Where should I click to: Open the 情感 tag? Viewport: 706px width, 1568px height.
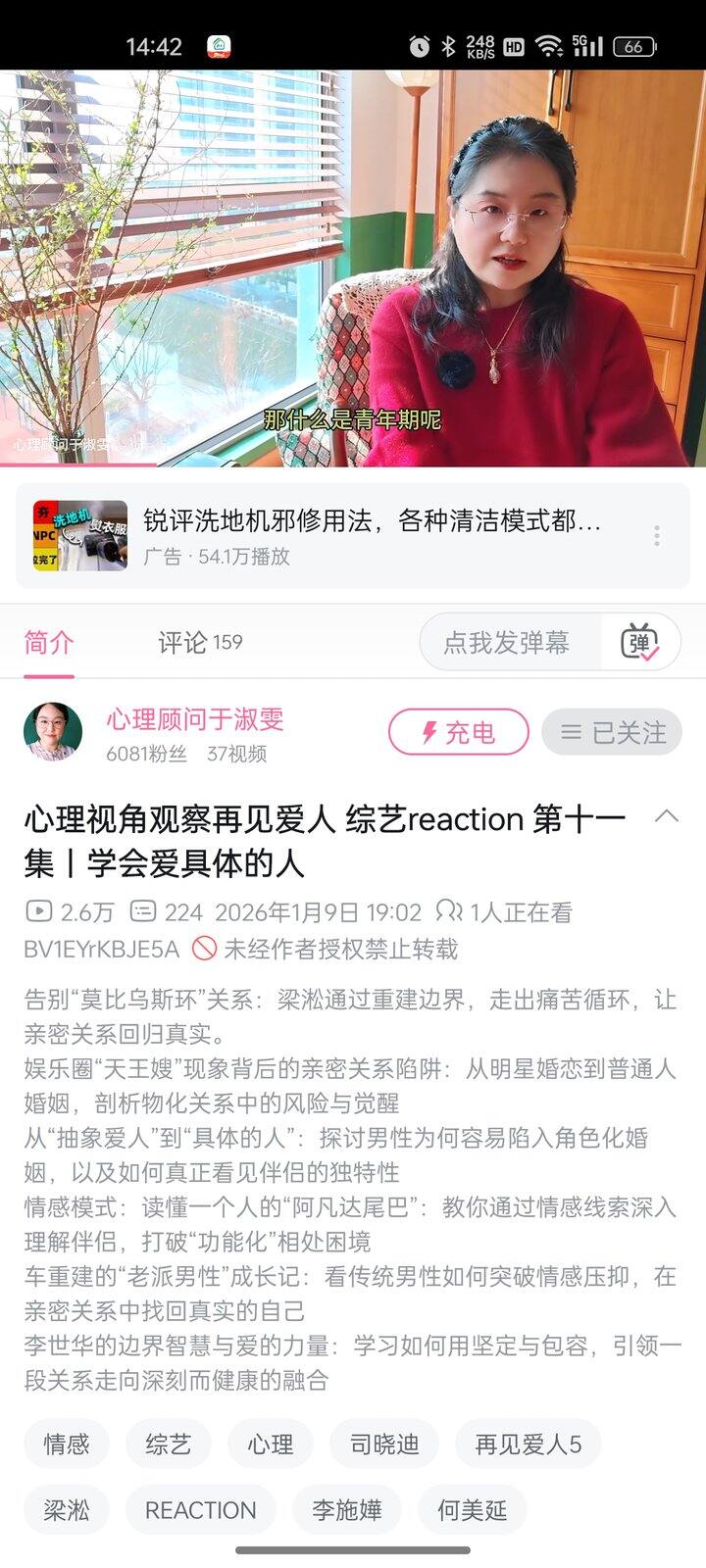pos(67,1445)
